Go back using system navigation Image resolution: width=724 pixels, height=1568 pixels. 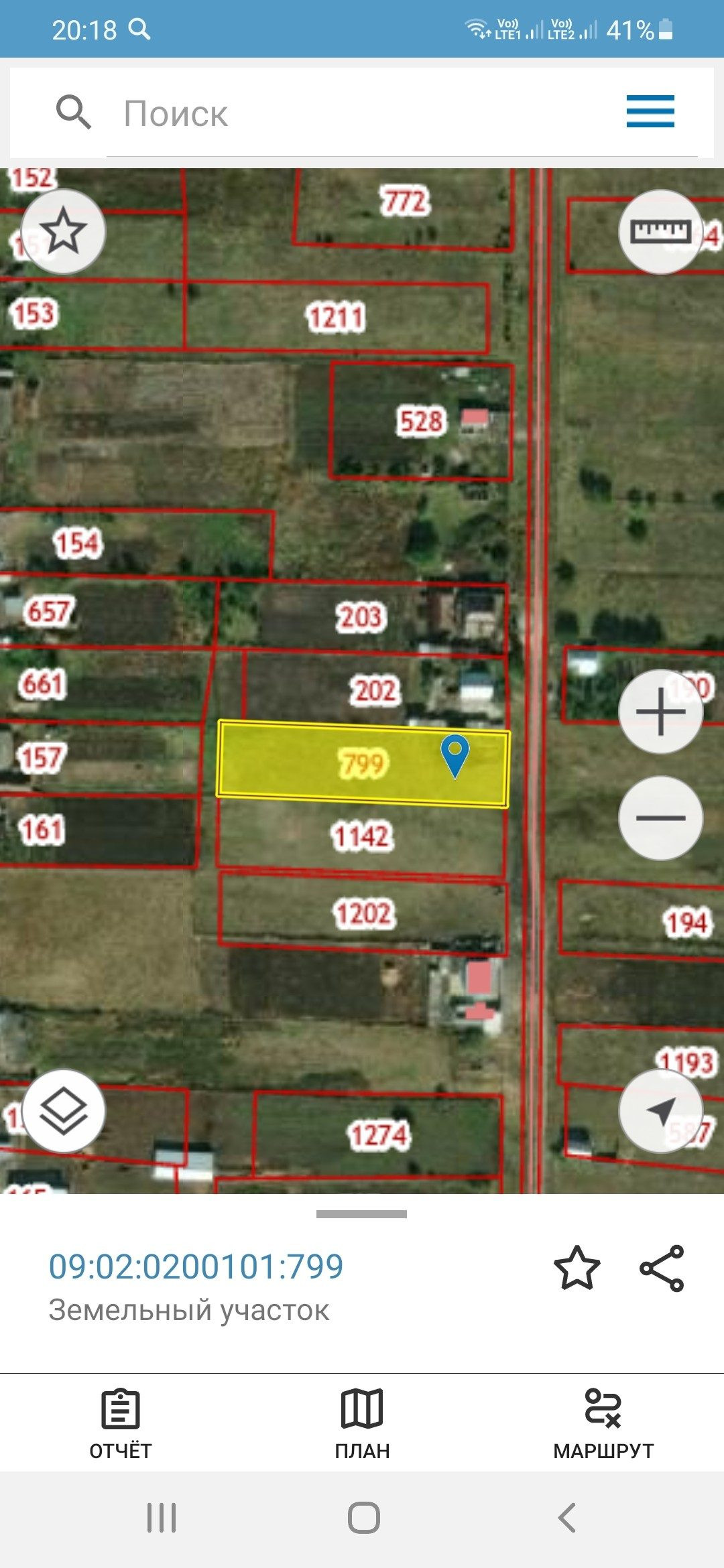(x=566, y=1518)
